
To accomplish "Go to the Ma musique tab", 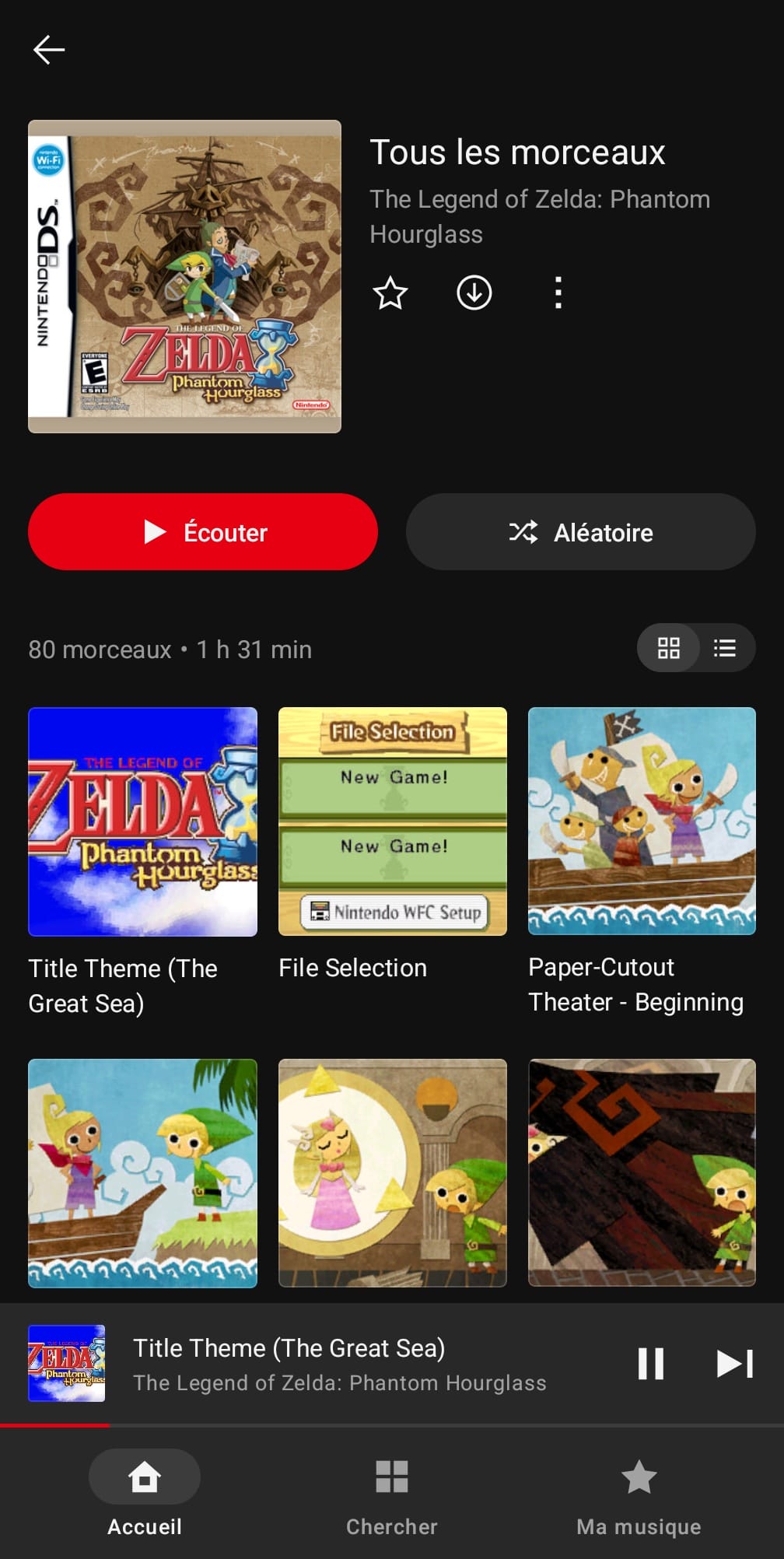I will [639, 1492].
